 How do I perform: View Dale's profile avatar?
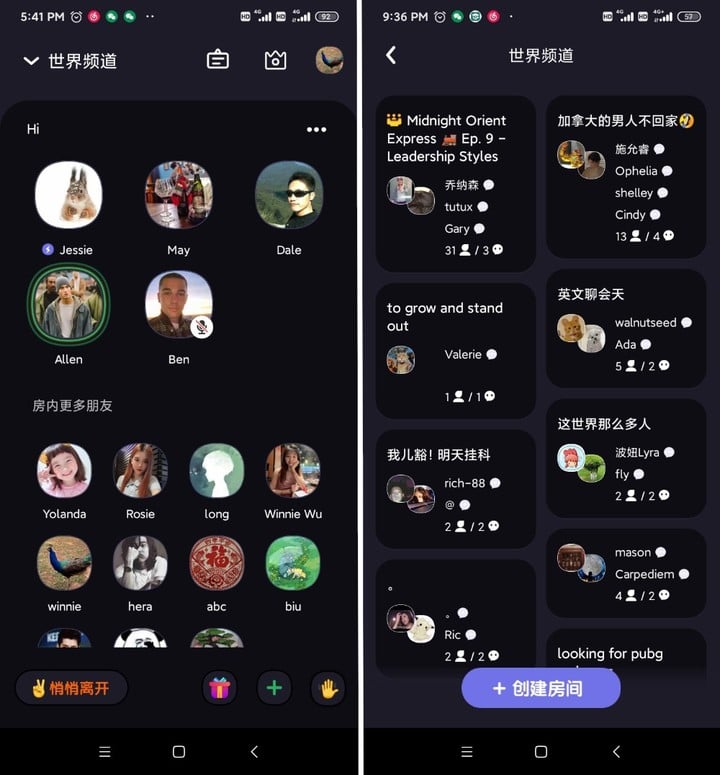(x=289, y=195)
